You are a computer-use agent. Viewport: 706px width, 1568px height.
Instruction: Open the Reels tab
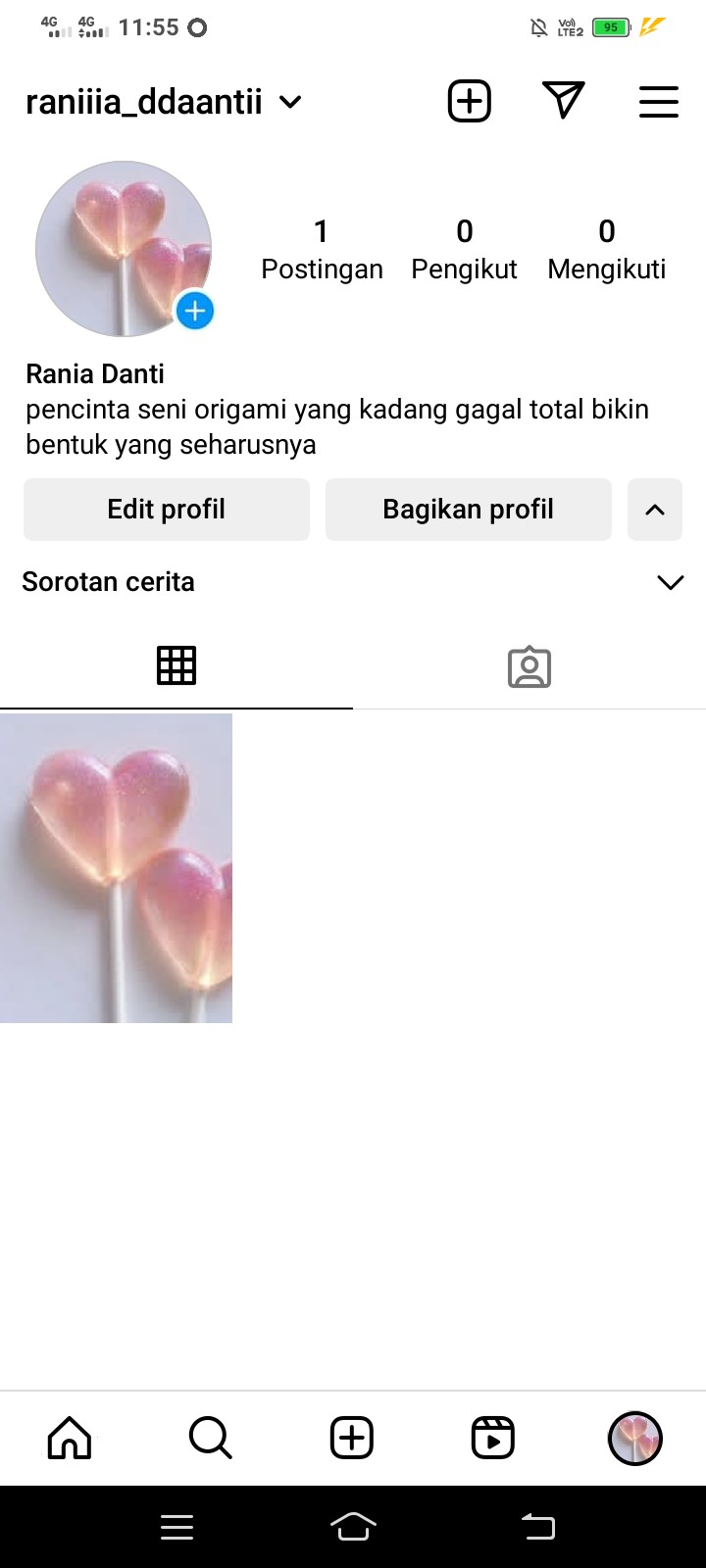[x=493, y=1439]
